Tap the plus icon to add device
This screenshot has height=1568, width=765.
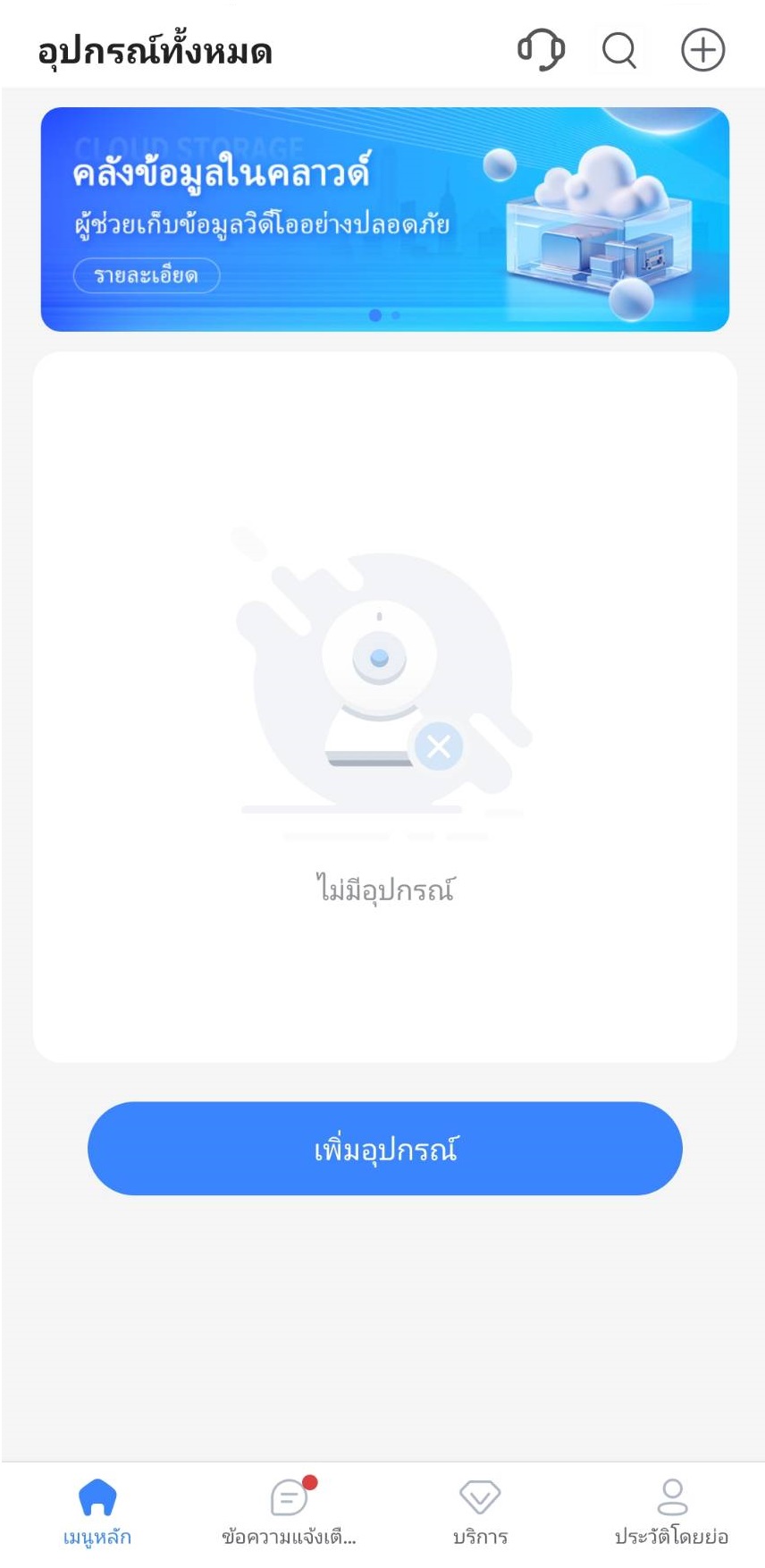[x=702, y=50]
